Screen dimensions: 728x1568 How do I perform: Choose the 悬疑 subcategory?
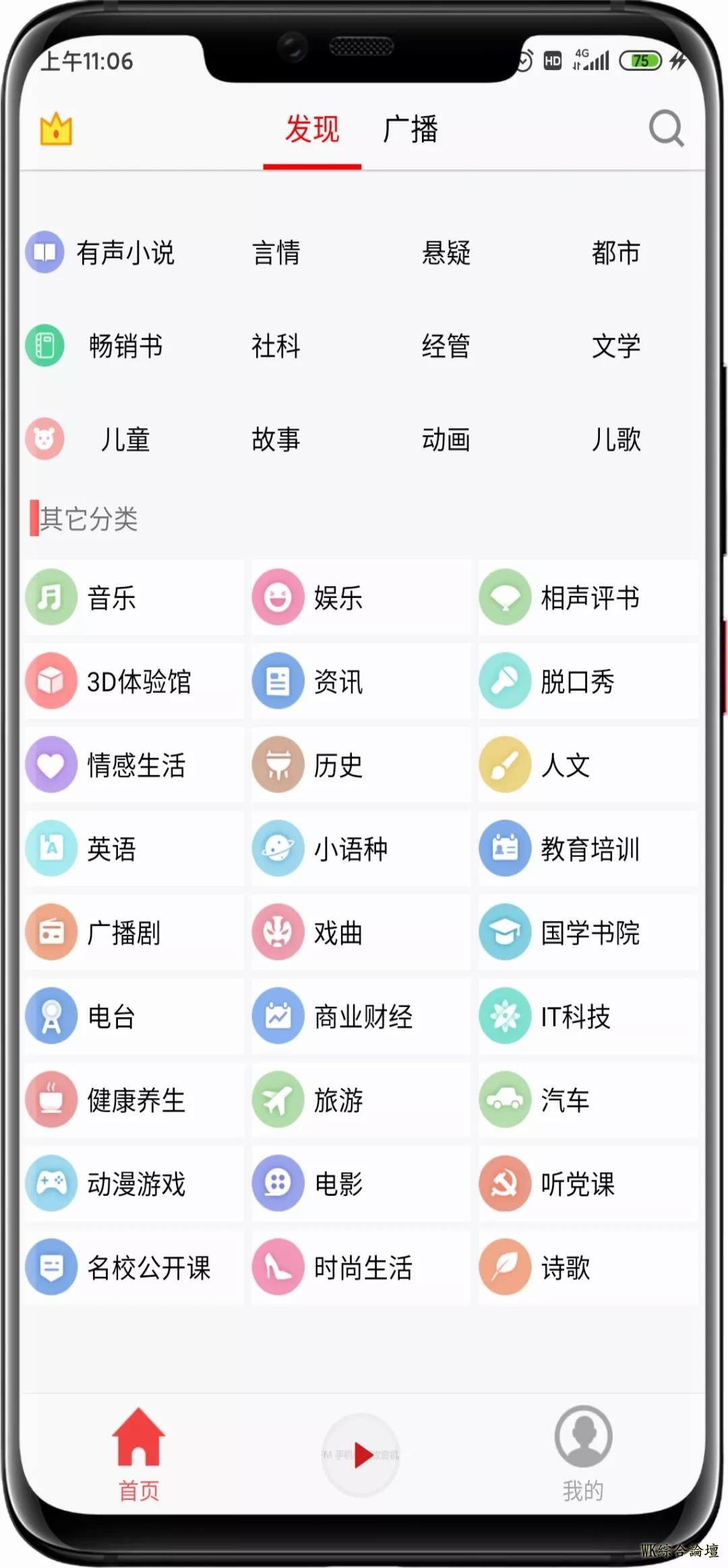coord(446,253)
